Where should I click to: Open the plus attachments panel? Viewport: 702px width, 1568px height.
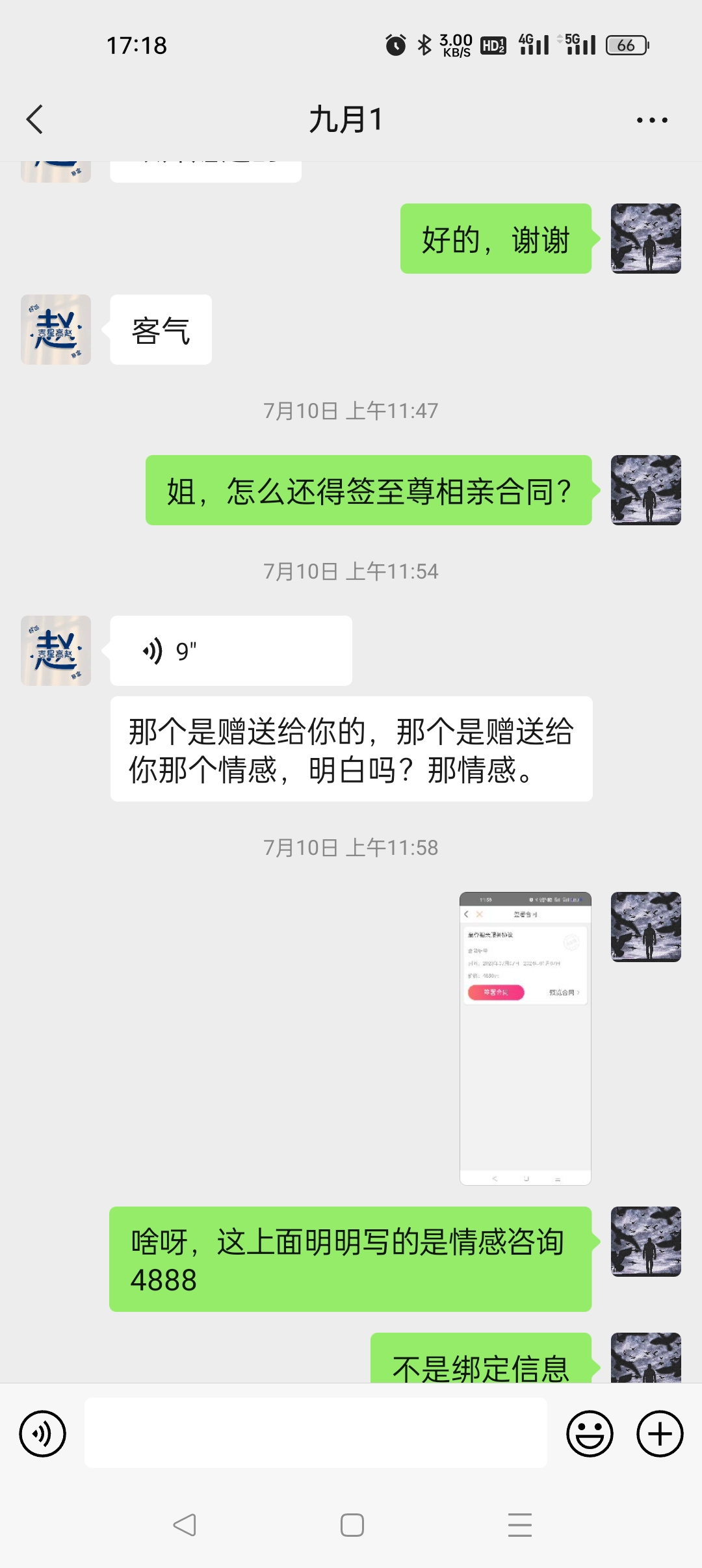(x=660, y=1433)
